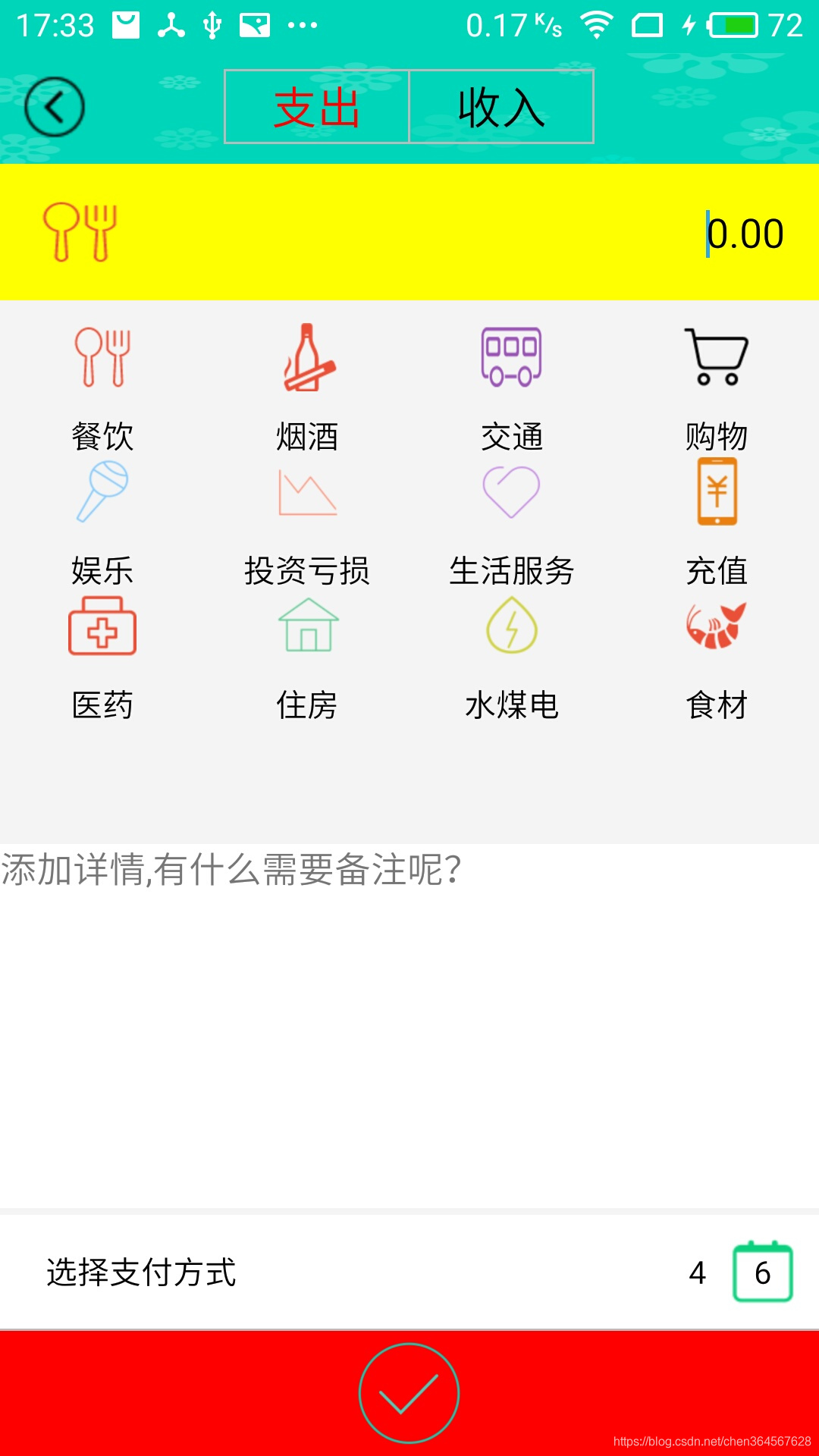Tap the 添加详情 notes field
Viewport: 819px width, 1456px height.
point(409,1025)
